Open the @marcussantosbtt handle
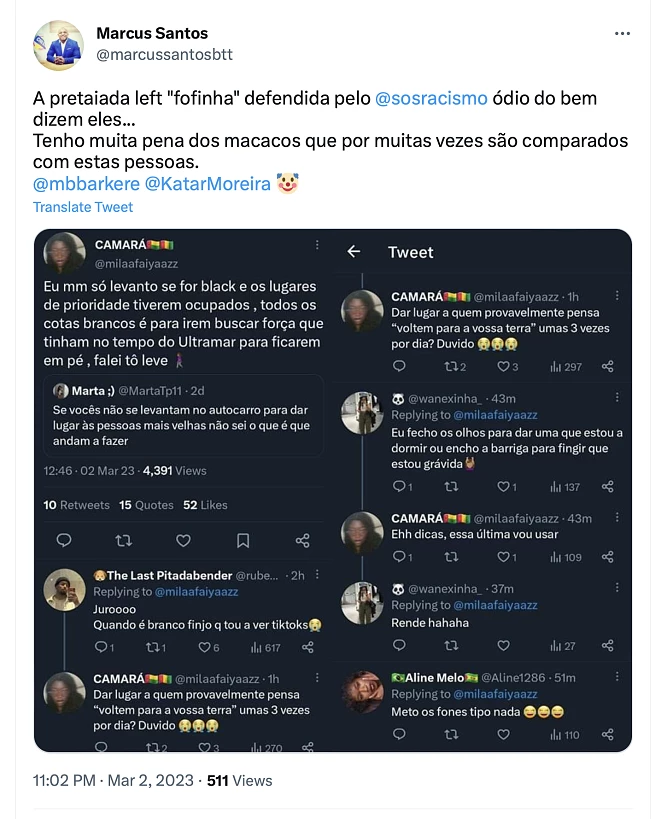The width and height of the screenshot is (667, 819). coord(164,54)
